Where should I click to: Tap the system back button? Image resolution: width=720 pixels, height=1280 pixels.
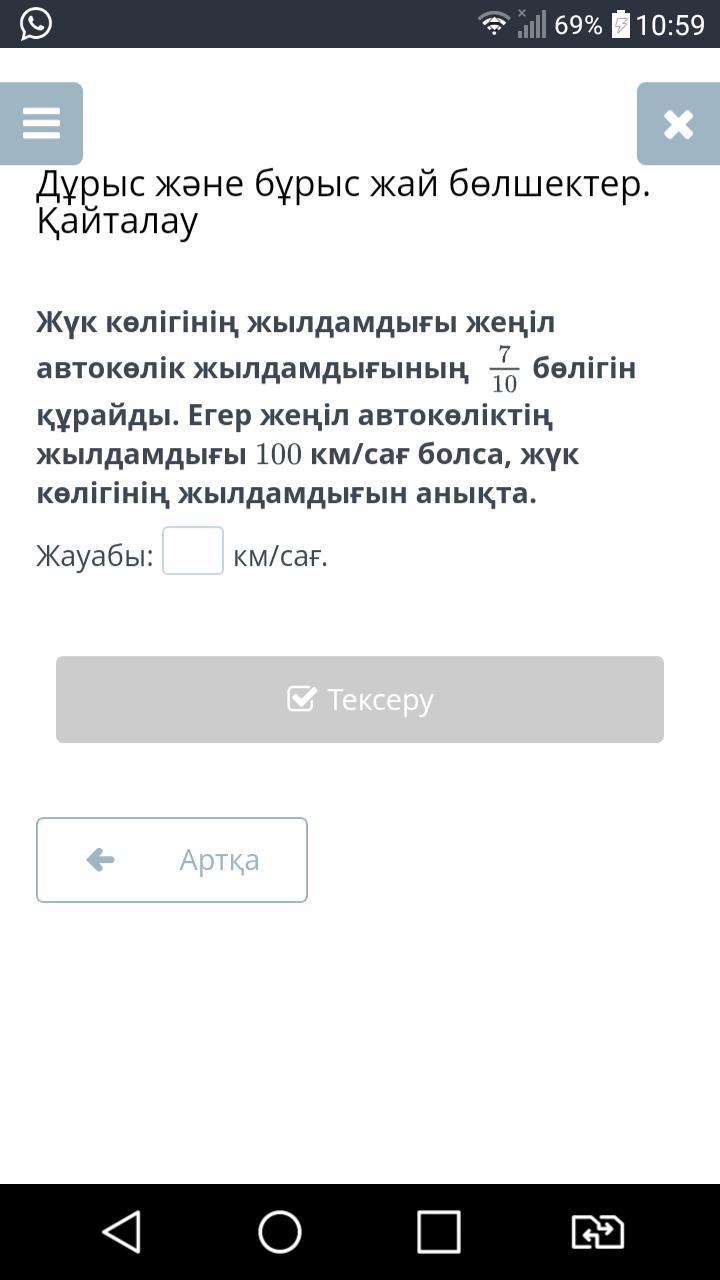pos(122,1232)
